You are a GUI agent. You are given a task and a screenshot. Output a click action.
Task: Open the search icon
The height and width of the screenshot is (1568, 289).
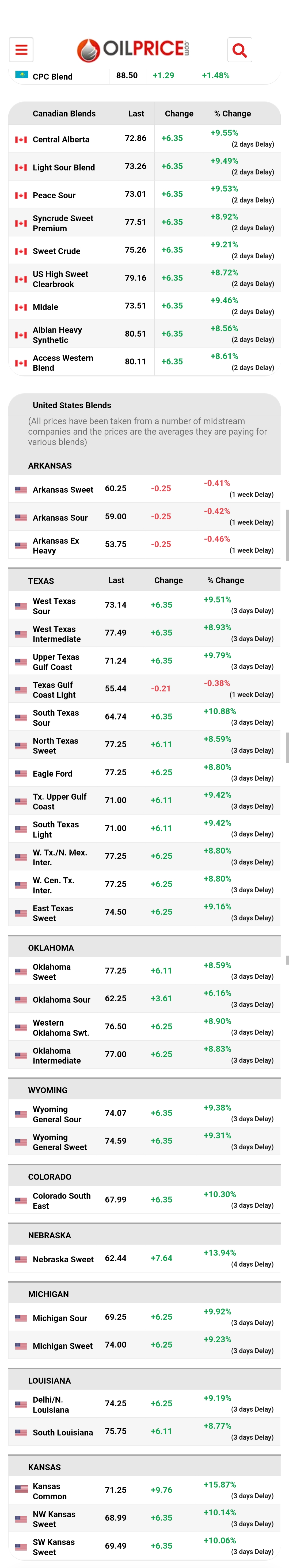click(x=239, y=50)
